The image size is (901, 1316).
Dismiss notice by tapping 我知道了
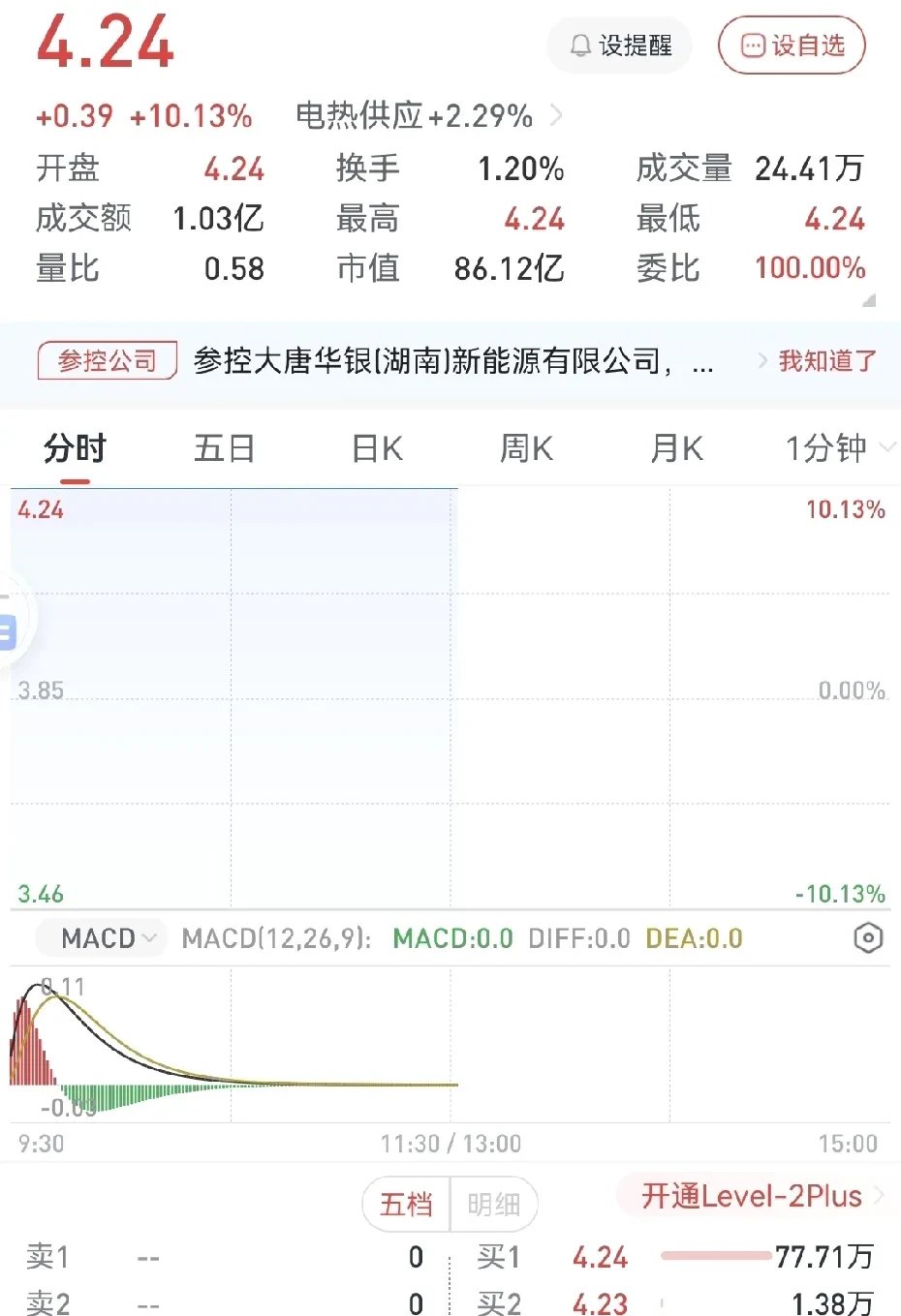[825, 360]
